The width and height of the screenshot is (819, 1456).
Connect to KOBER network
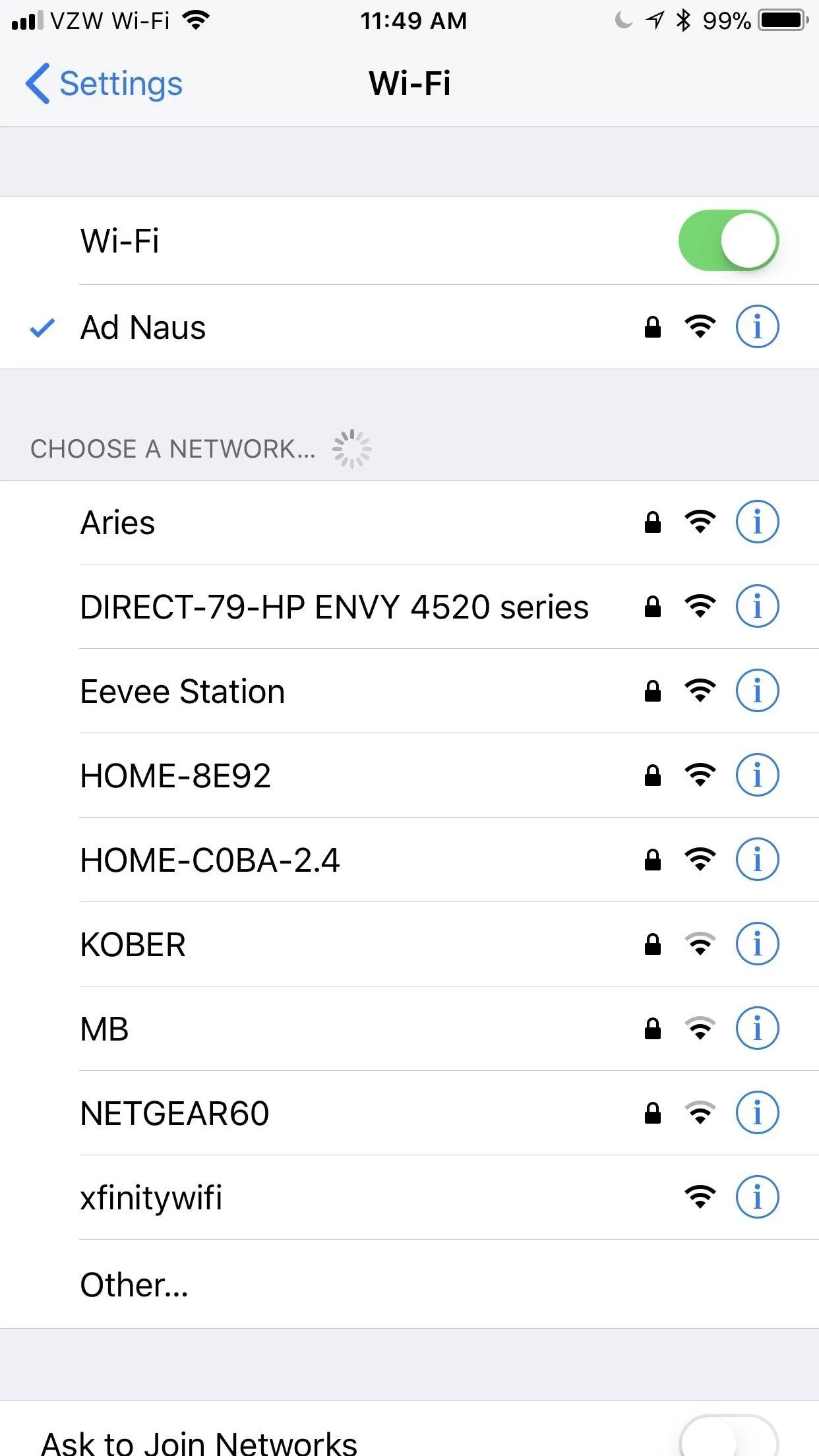(x=409, y=944)
